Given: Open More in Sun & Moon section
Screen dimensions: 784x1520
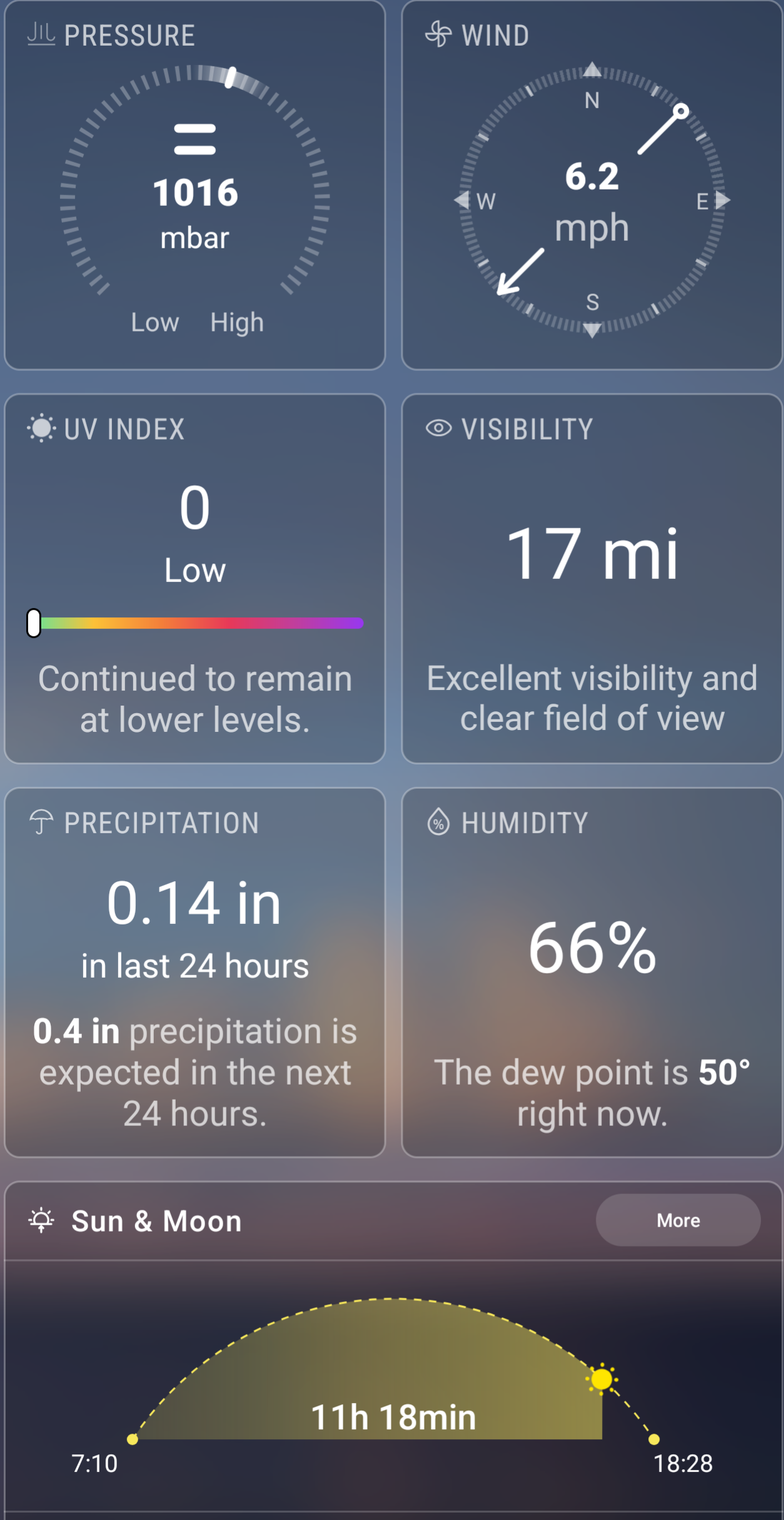Looking at the screenshot, I should click(678, 1220).
